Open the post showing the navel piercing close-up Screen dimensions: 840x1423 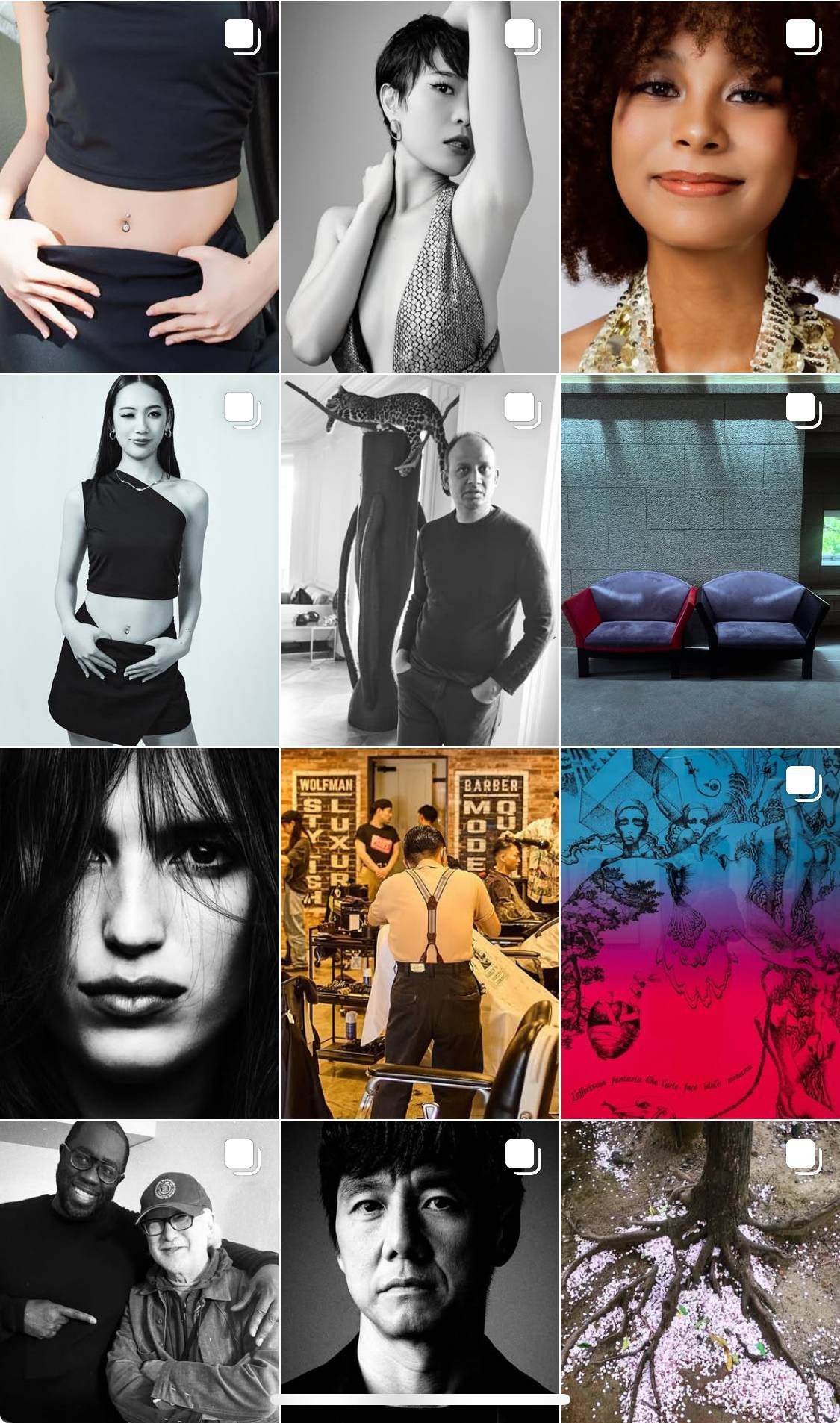click(139, 187)
